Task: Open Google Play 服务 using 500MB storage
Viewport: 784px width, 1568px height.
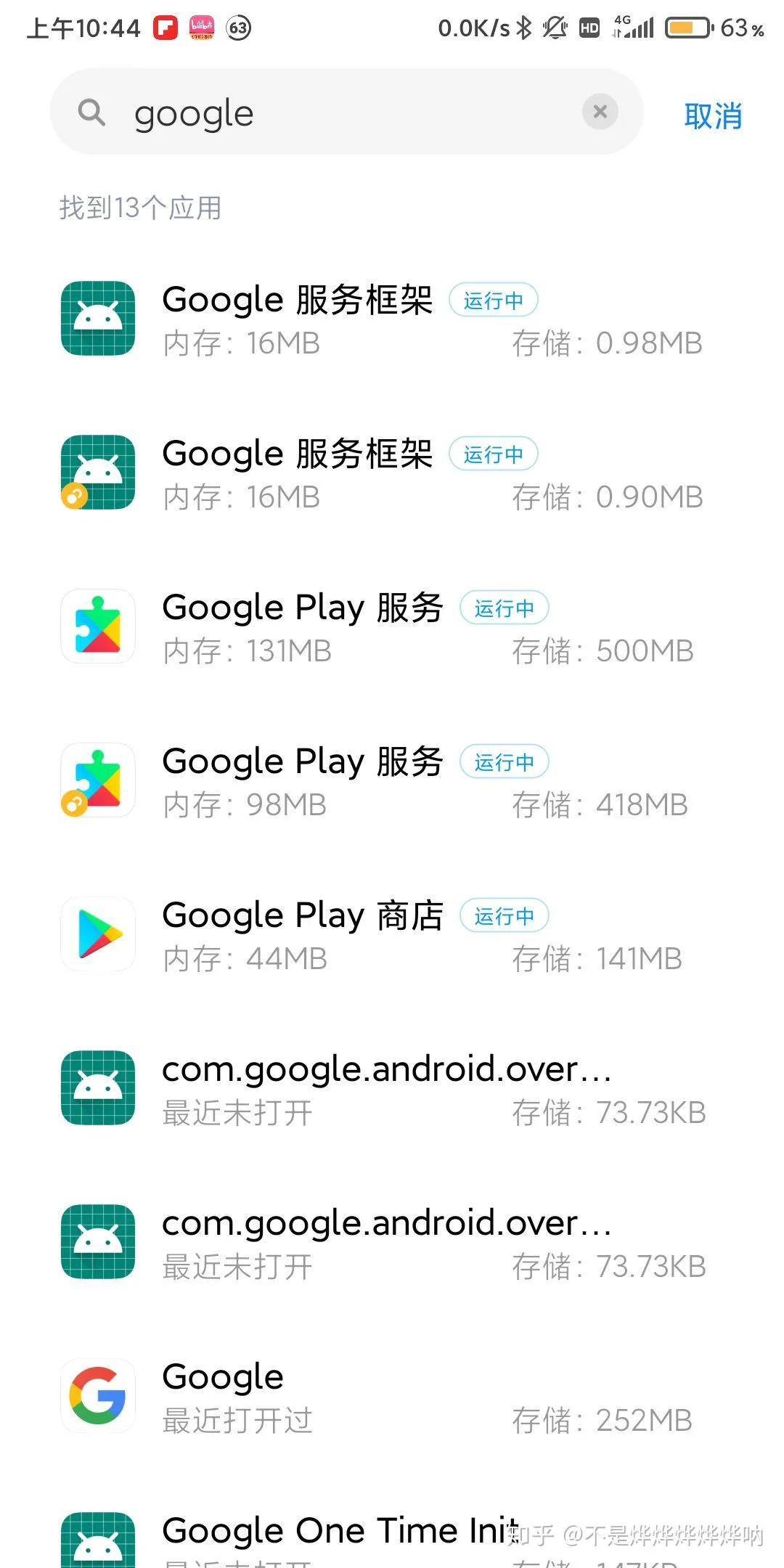Action: click(392, 626)
